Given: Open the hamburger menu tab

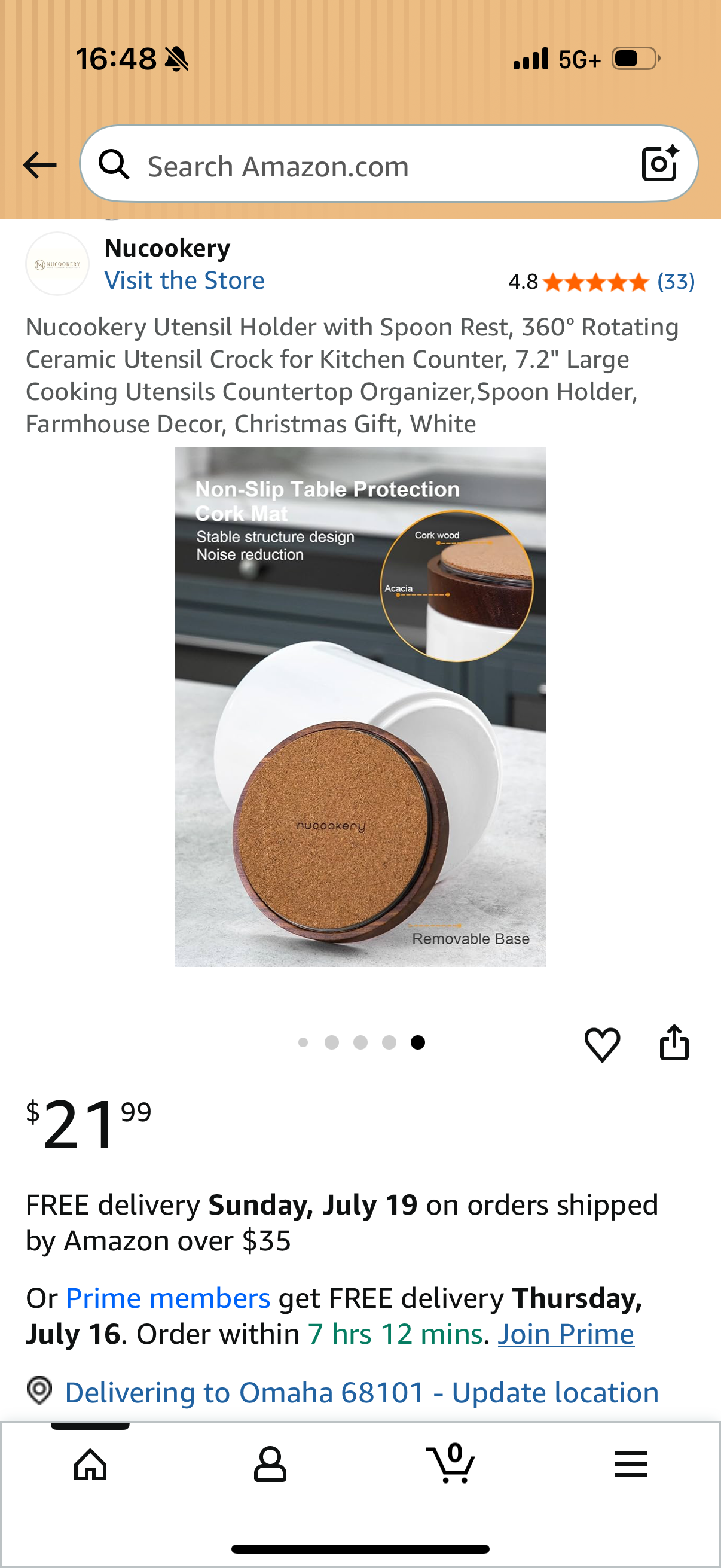Looking at the screenshot, I should (x=630, y=1464).
